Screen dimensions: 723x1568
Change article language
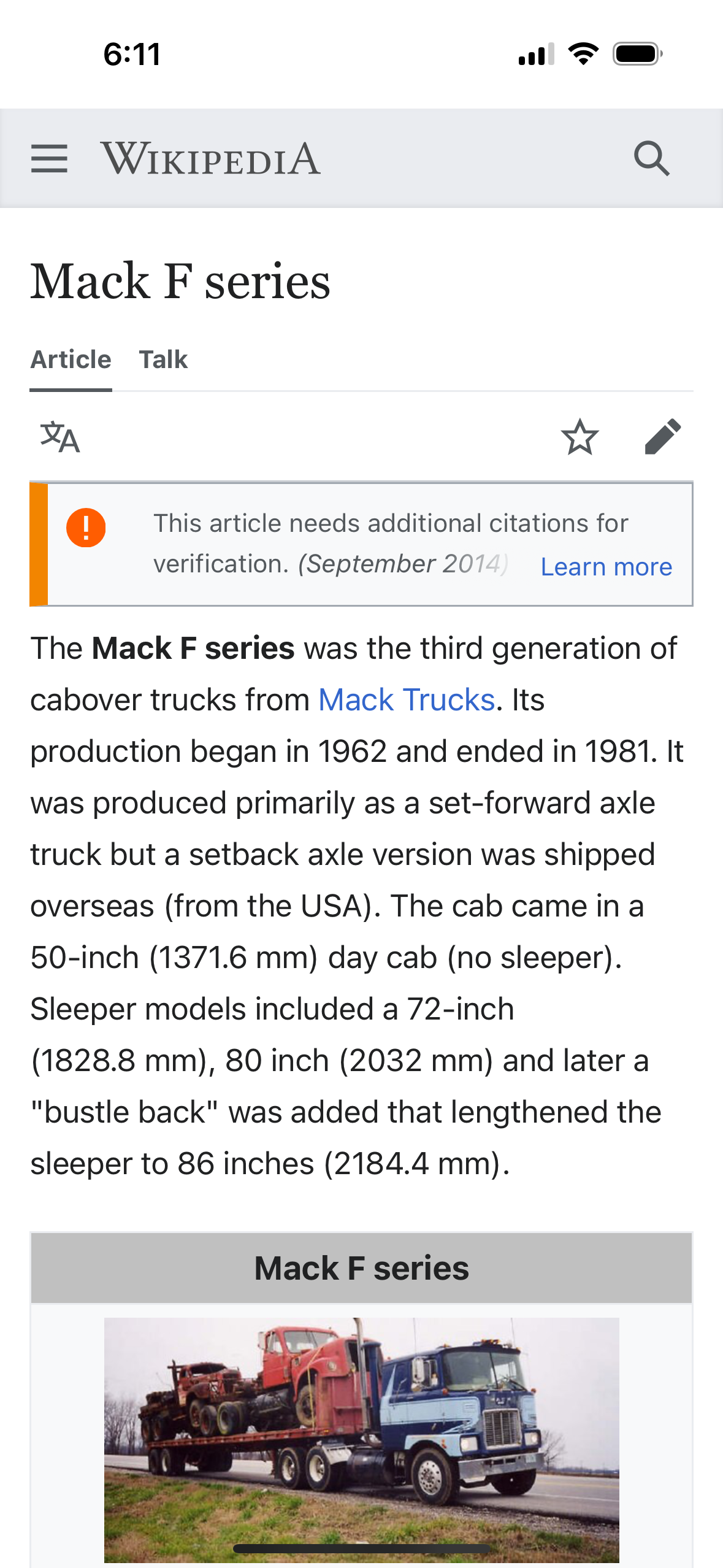point(60,437)
